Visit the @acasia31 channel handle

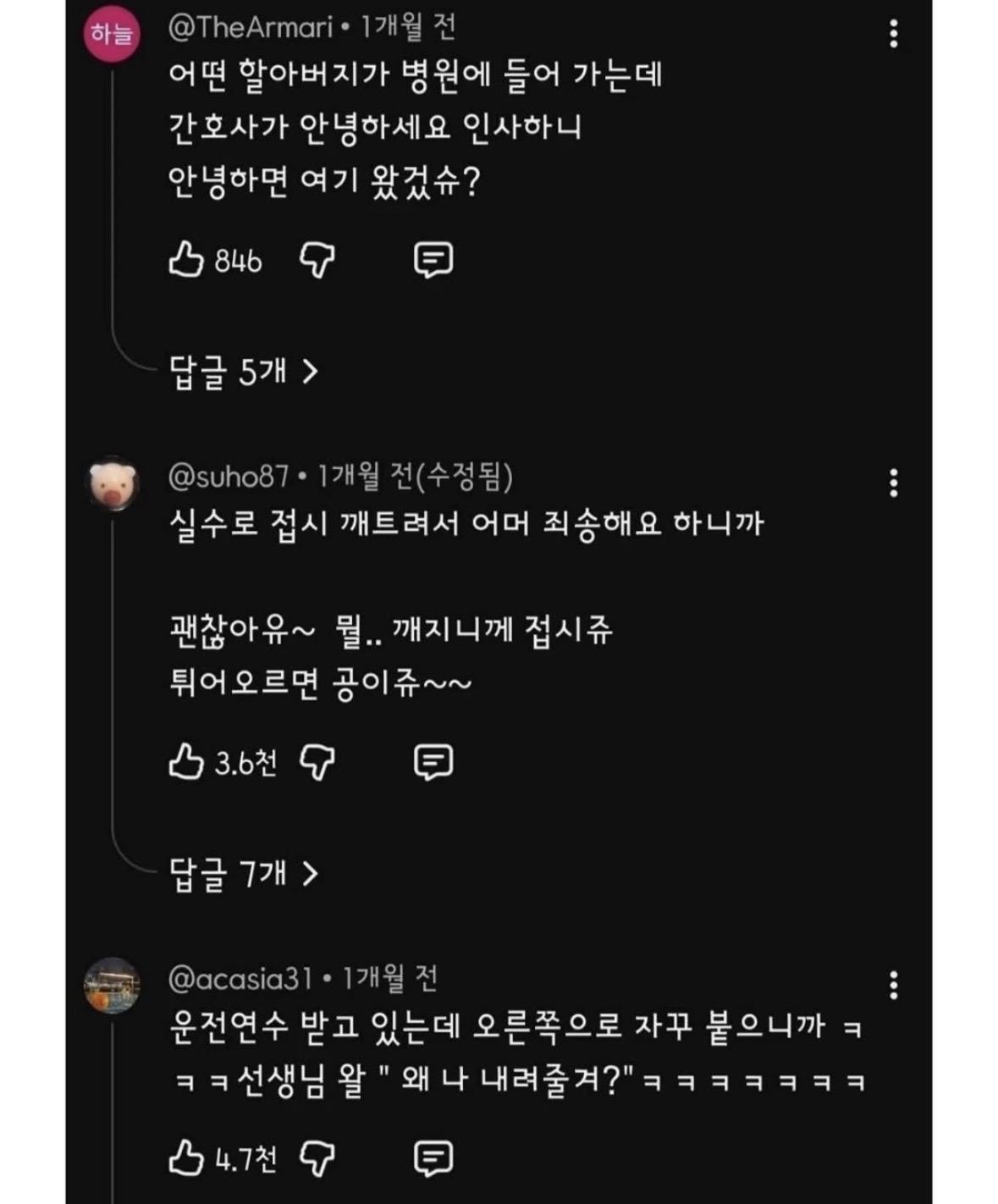240,979
